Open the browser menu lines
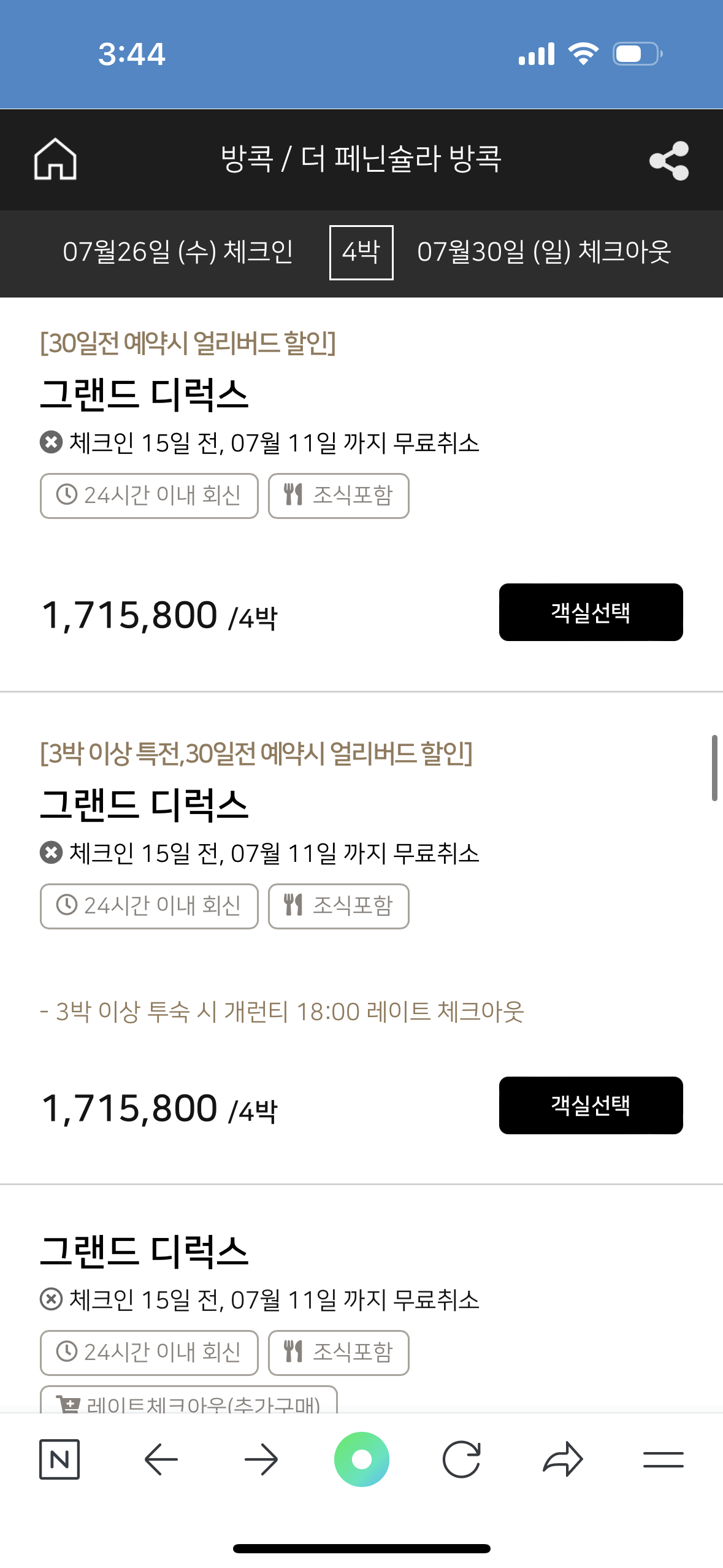Image resolution: width=723 pixels, height=1568 pixels. [664, 1459]
